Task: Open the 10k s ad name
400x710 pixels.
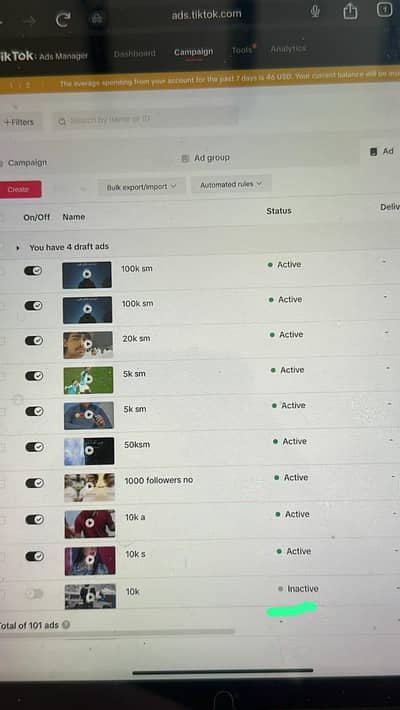Action: pos(135,554)
